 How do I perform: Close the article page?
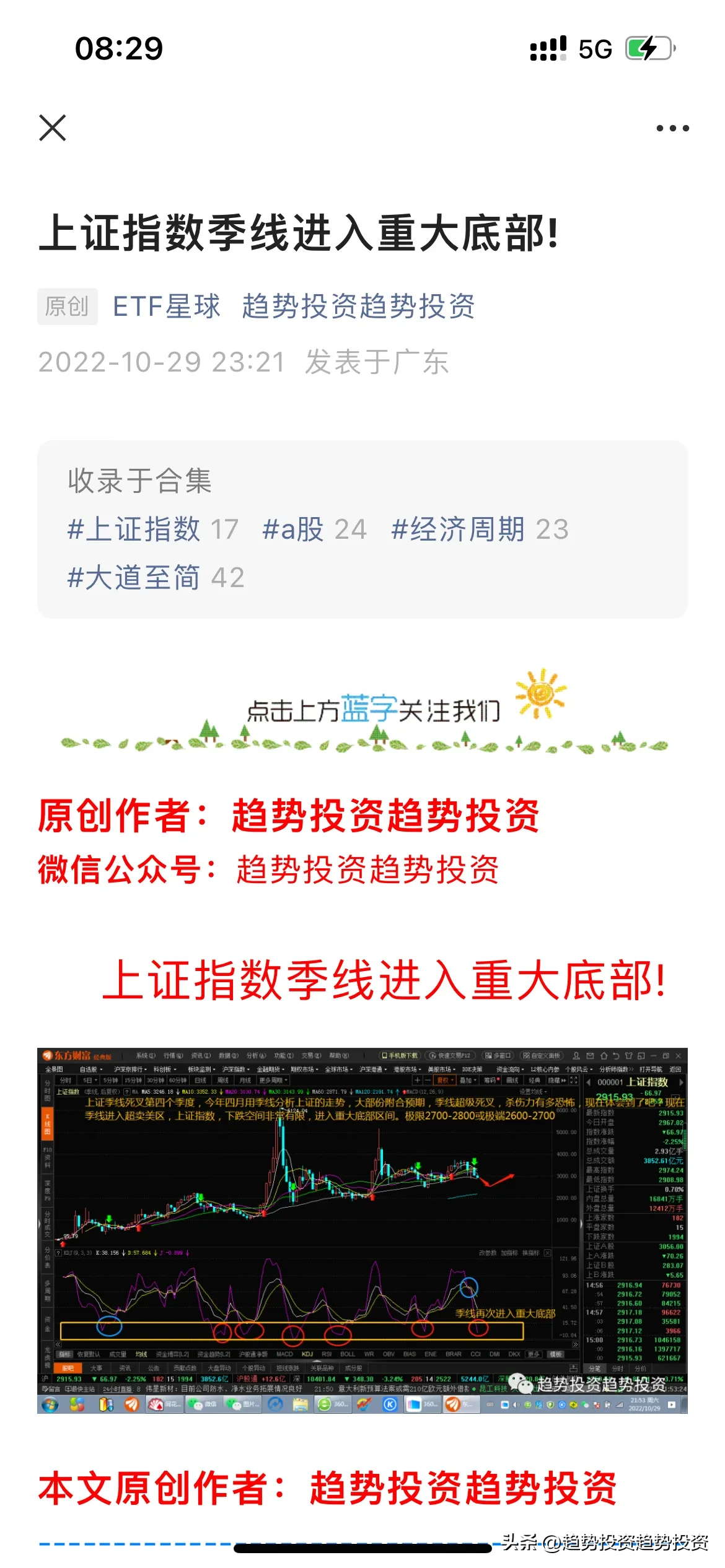pyautogui.click(x=53, y=128)
